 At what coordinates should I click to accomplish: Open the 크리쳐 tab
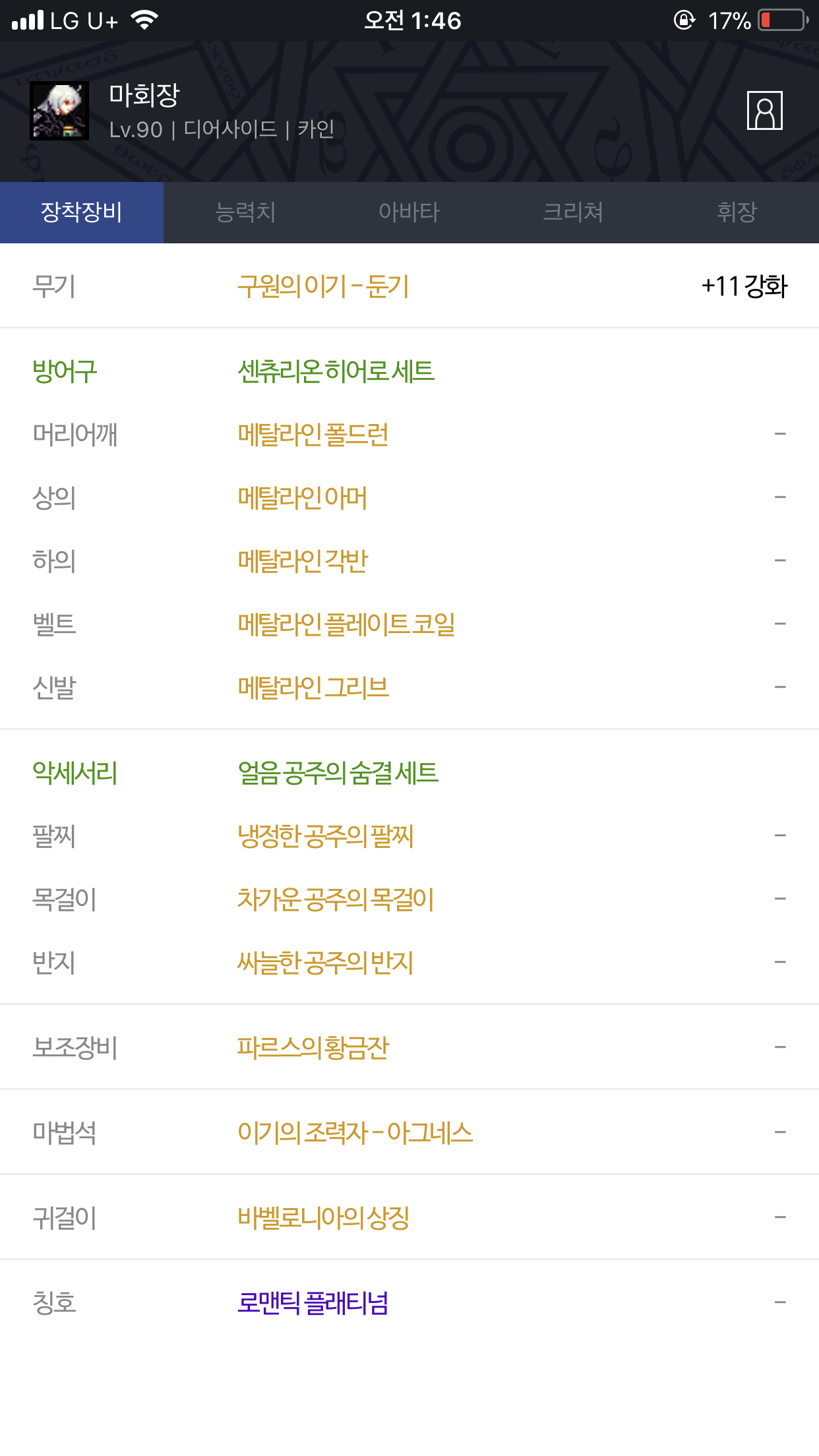[573, 212]
